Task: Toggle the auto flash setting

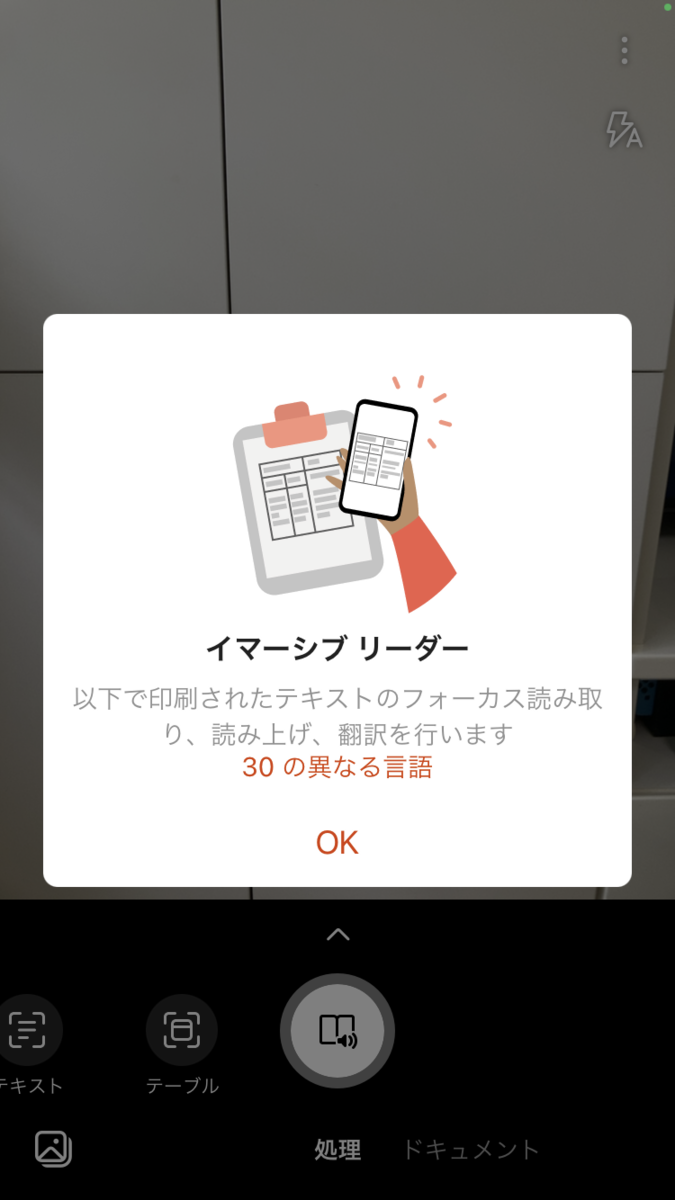Action: click(x=624, y=130)
